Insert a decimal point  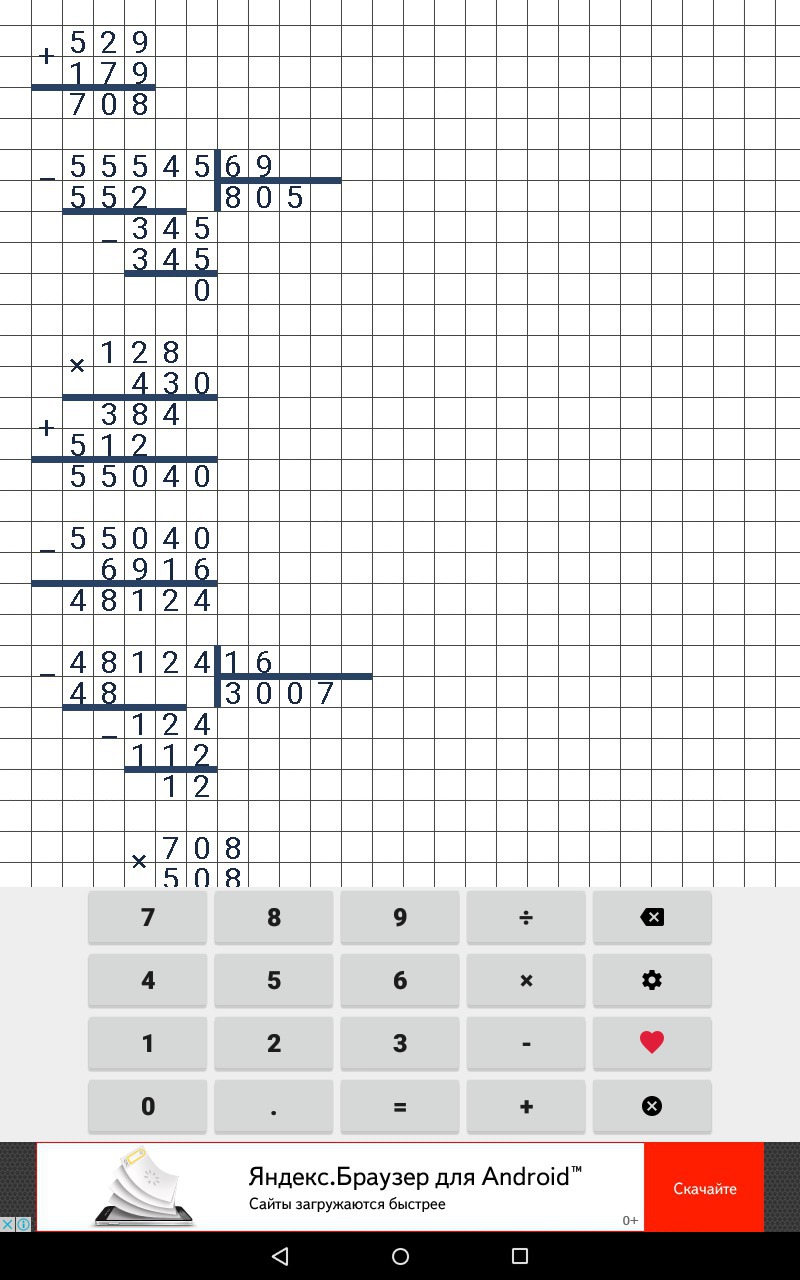click(x=274, y=1106)
